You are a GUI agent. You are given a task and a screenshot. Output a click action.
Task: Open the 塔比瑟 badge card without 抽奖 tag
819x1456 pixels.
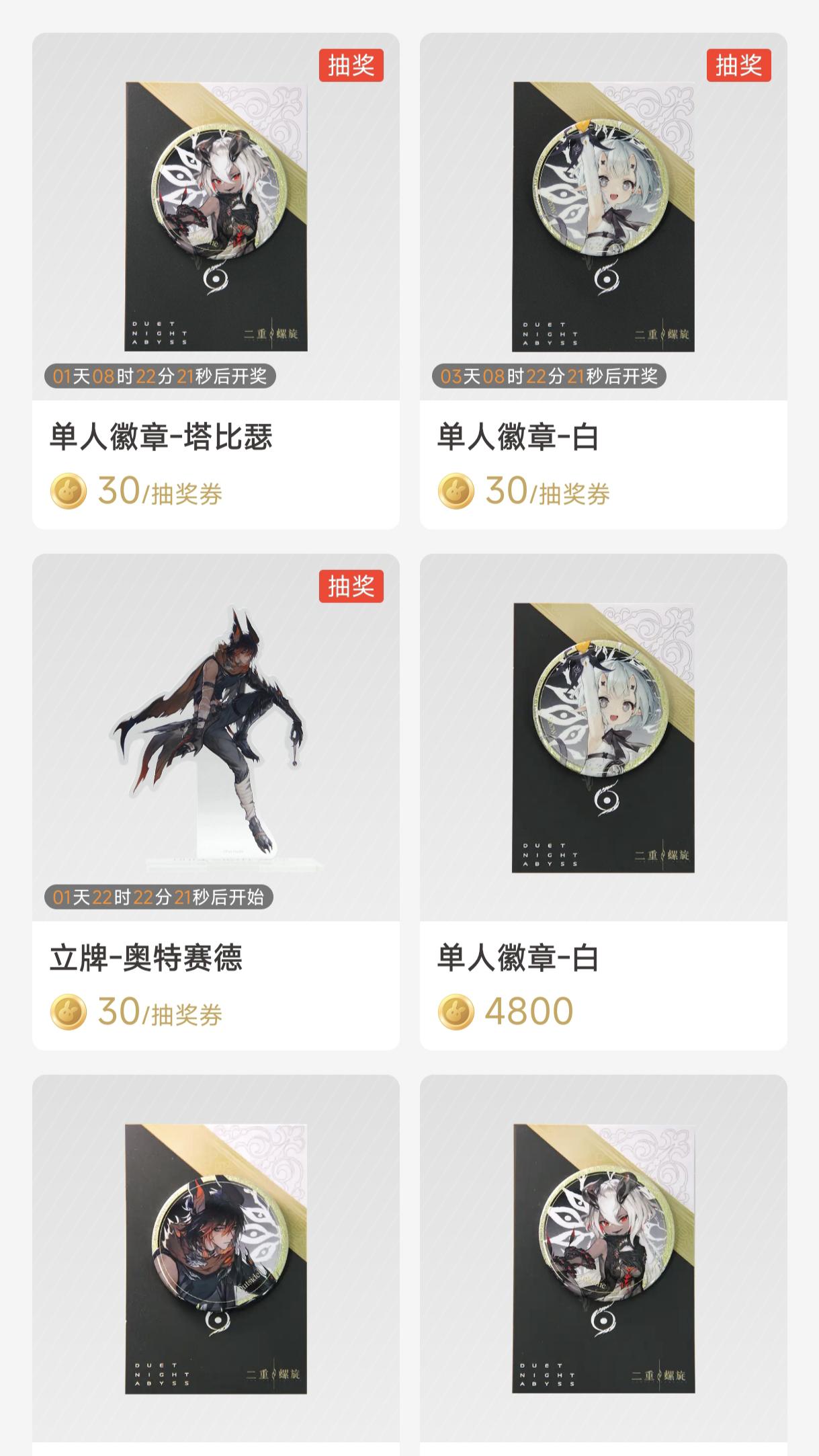pos(603,1257)
